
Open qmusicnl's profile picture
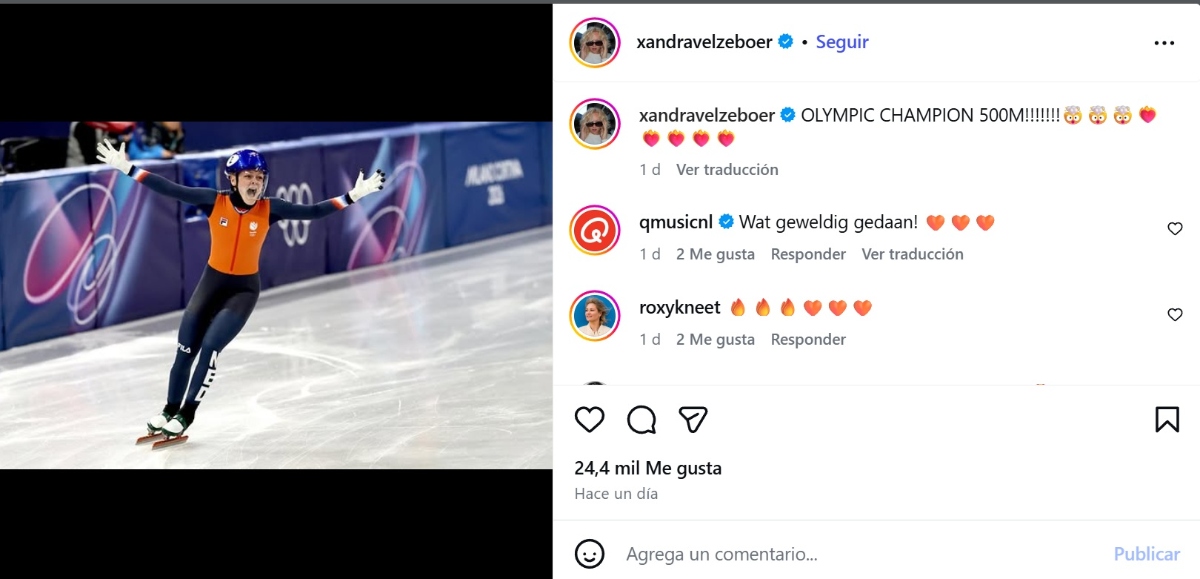595,231
